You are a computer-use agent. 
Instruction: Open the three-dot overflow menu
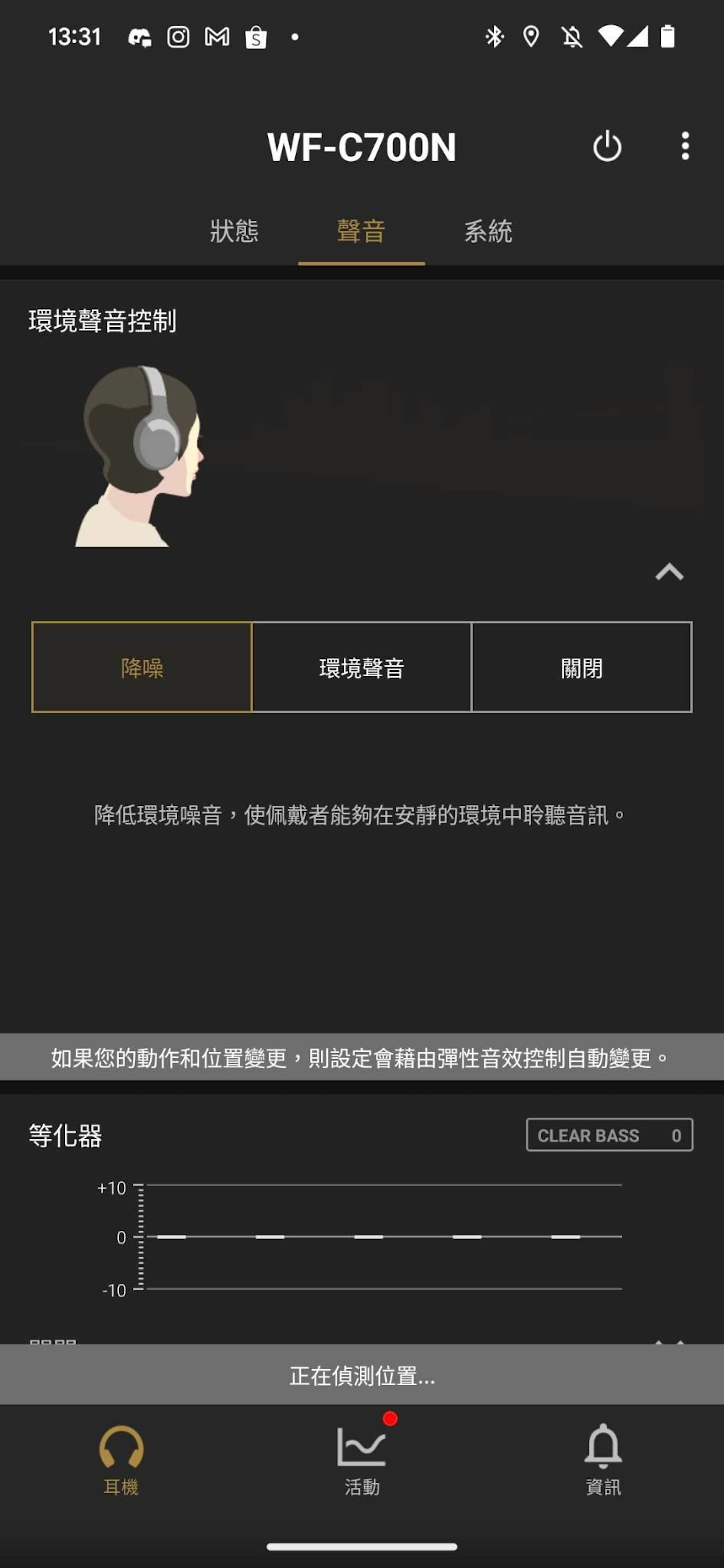pyautogui.click(x=685, y=147)
